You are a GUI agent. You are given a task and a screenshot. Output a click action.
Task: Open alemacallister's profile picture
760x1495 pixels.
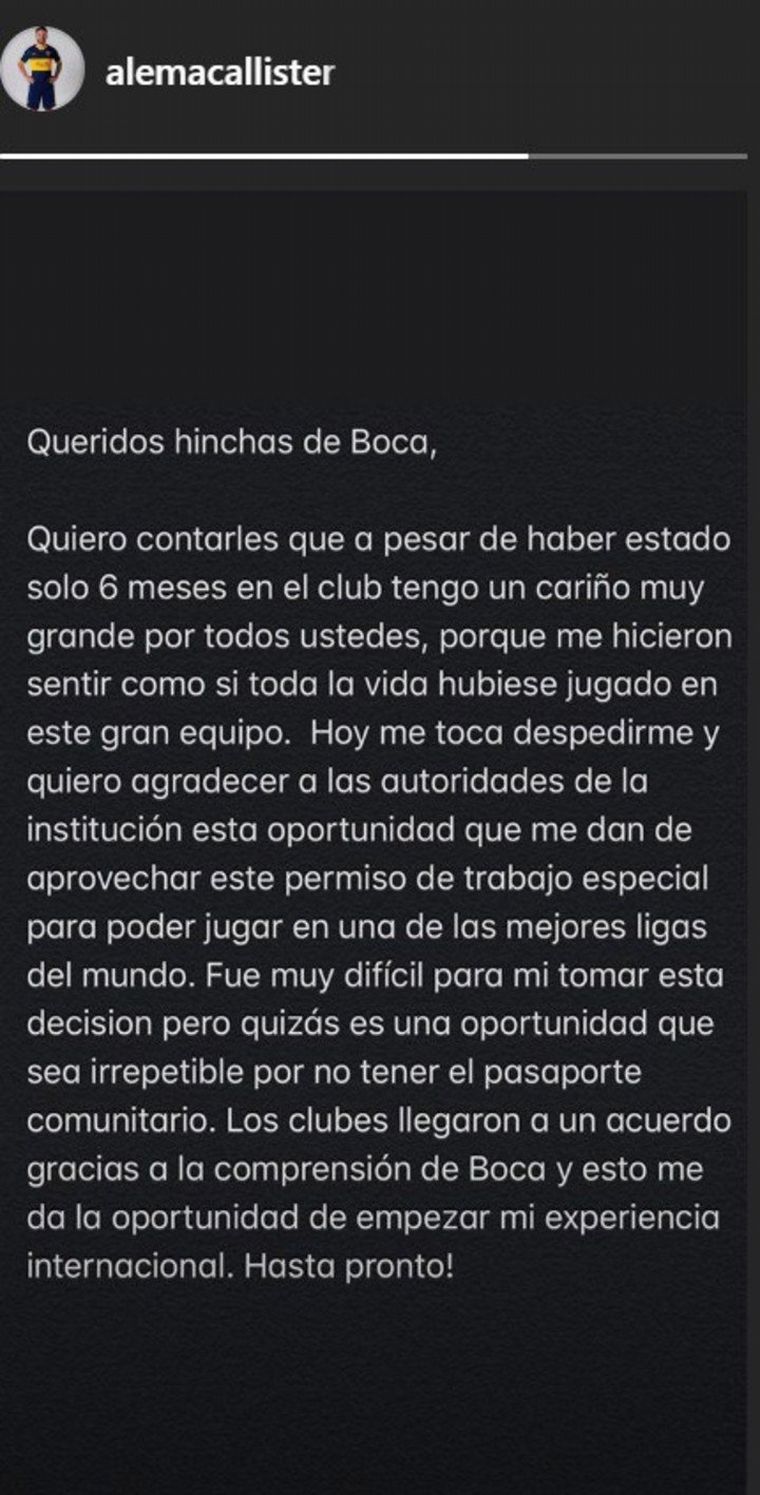coord(41,69)
